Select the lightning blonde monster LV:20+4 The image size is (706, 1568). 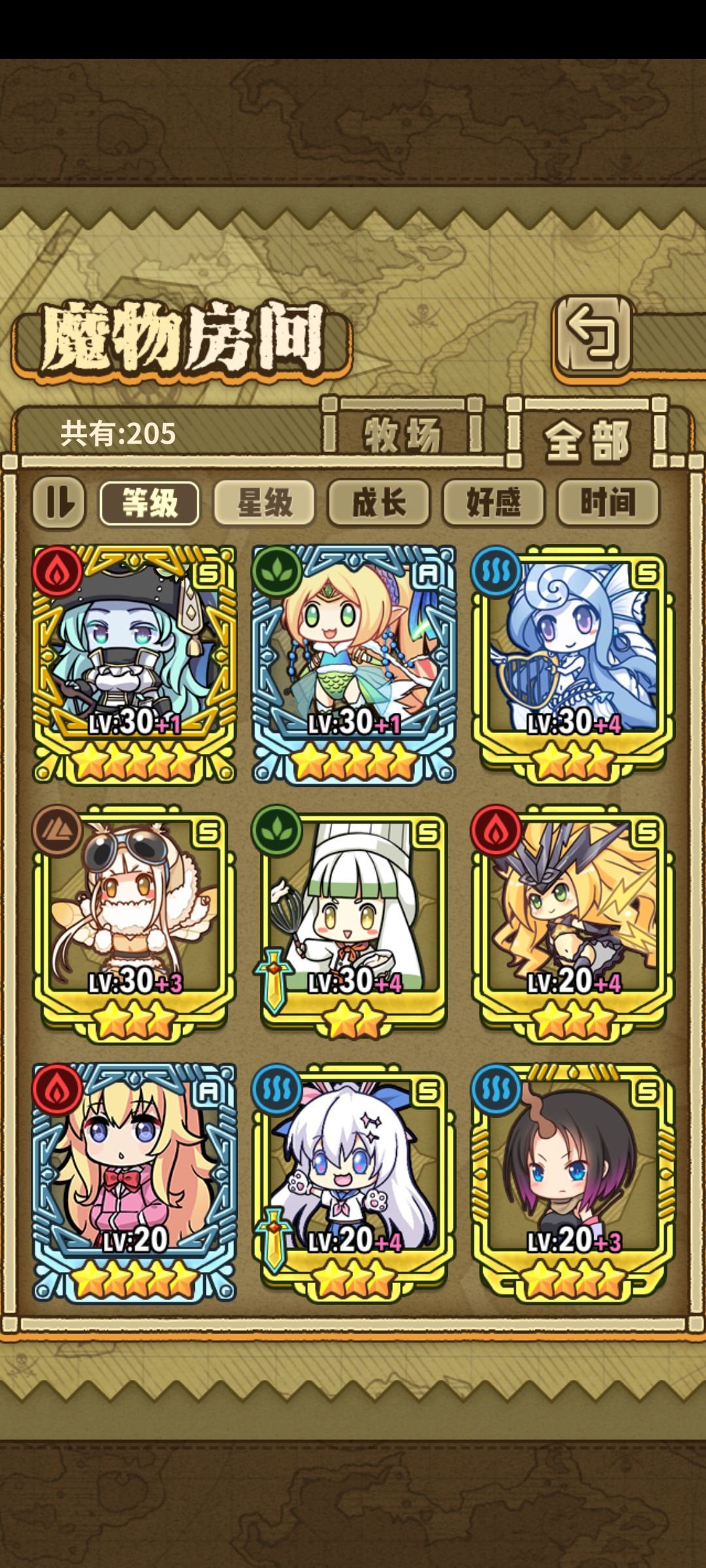(x=573, y=923)
